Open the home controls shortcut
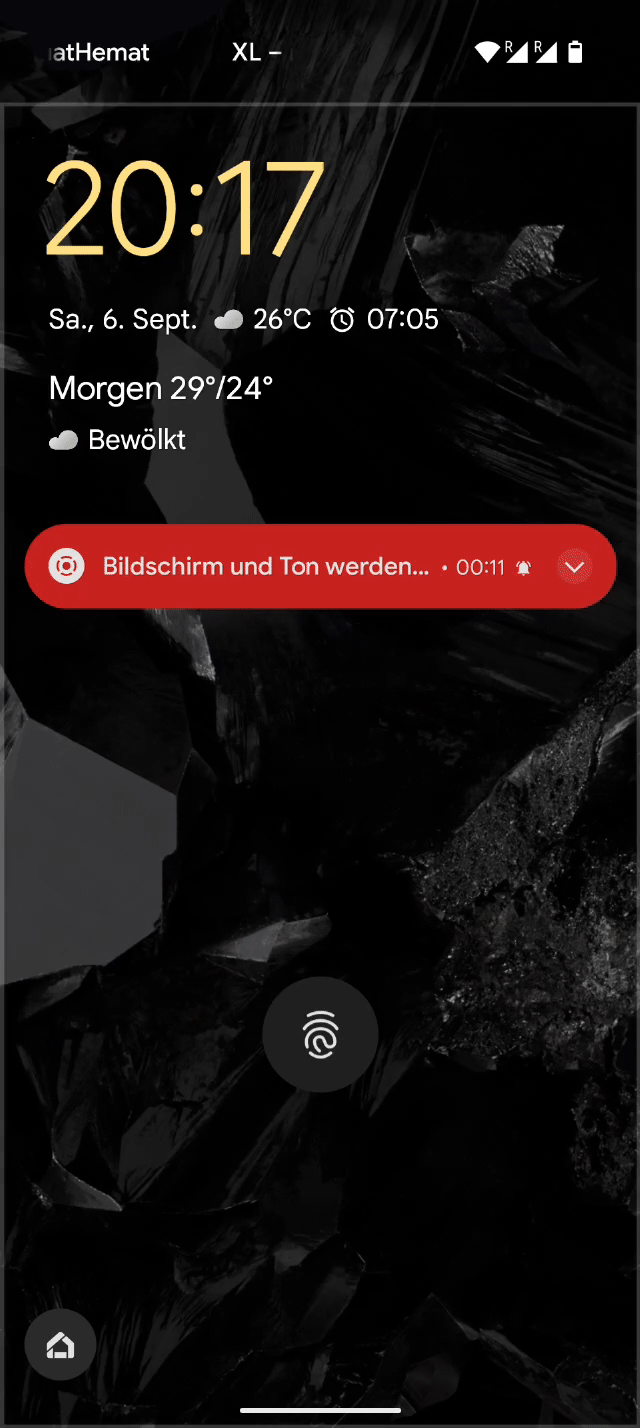The image size is (640, 1428). click(x=60, y=1346)
